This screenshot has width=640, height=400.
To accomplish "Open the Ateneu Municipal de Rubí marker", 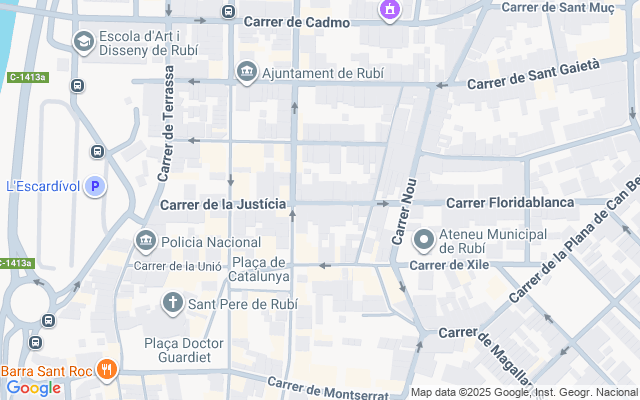I will pos(423,240).
